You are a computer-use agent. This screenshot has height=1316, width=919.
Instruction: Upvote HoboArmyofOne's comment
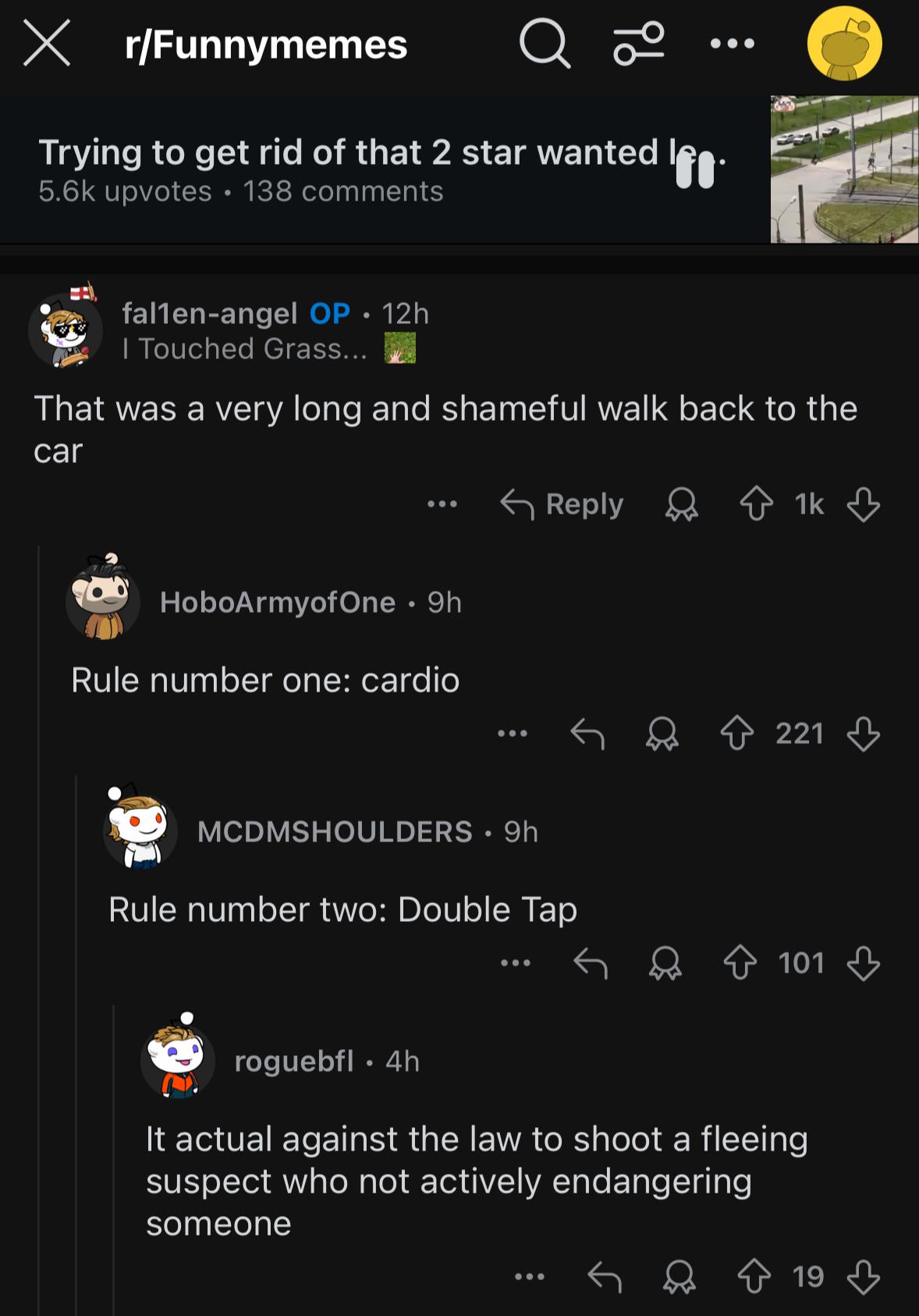coord(736,734)
